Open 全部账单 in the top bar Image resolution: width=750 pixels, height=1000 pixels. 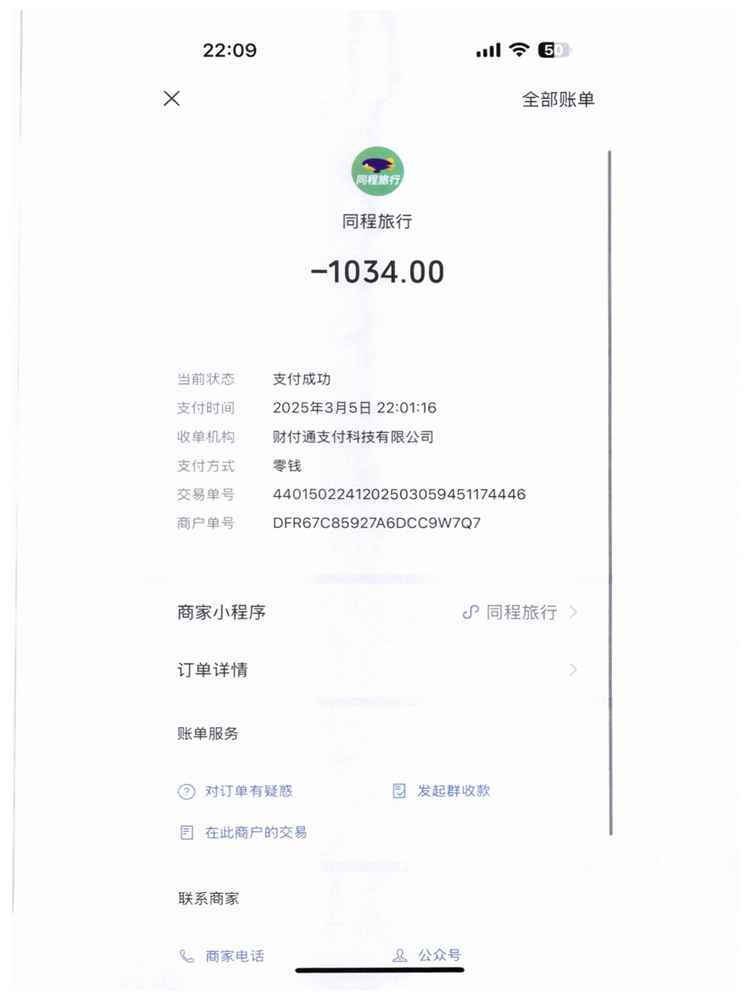tap(558, 99)
